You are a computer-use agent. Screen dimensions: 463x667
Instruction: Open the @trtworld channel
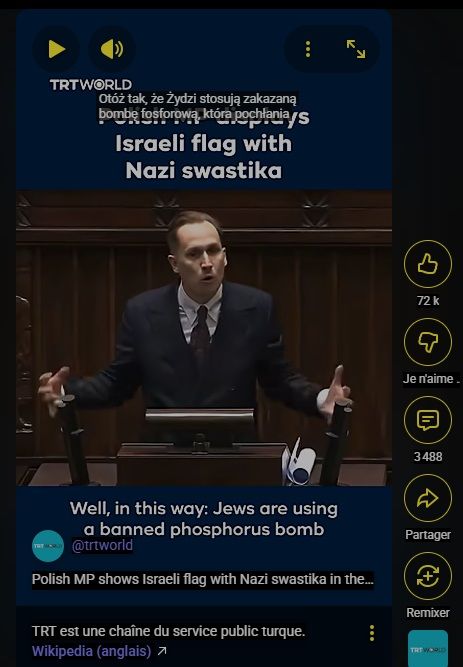[102, 545]
